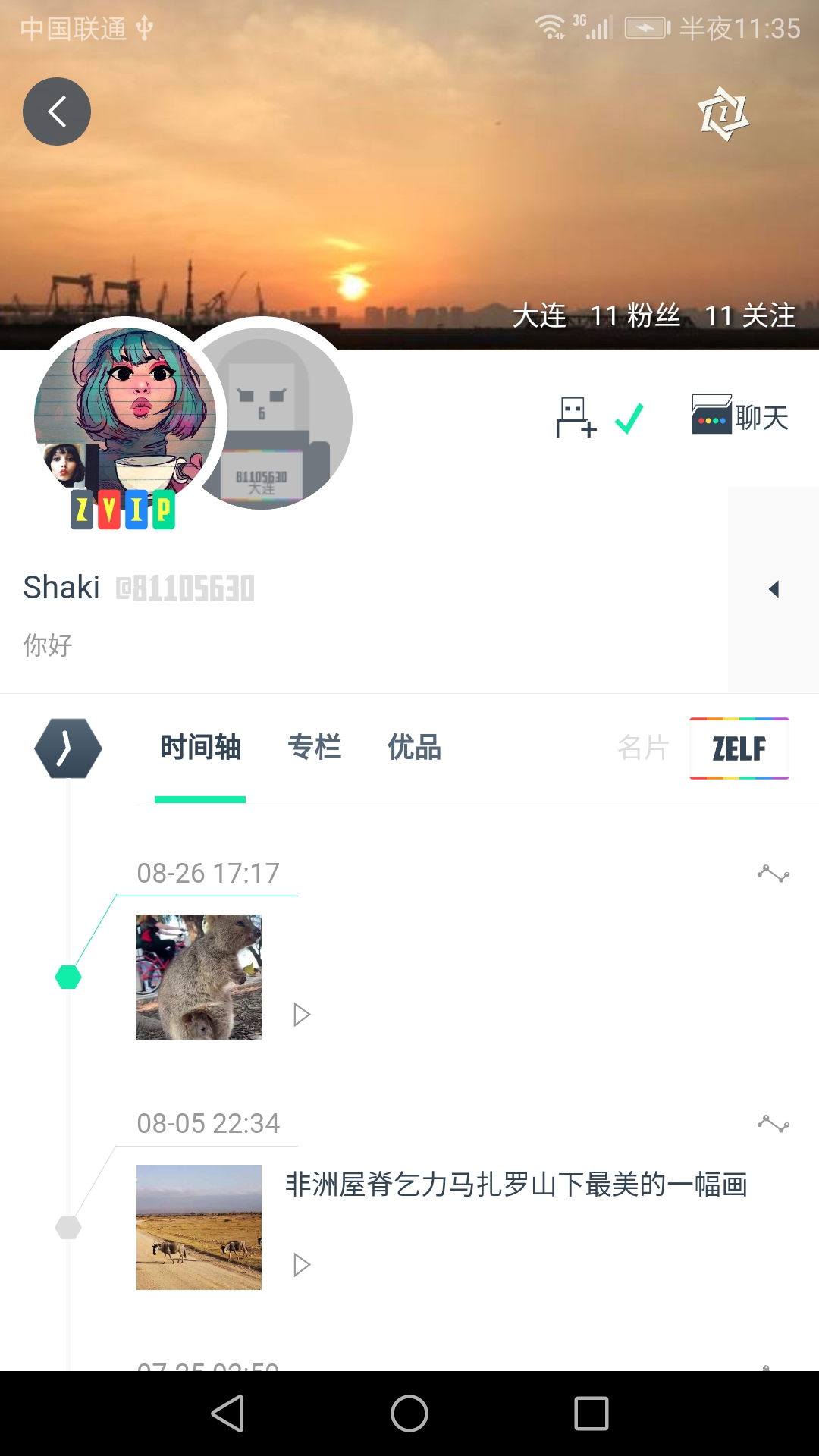Screen dimensions: 819x1456
Task: Click the share stats icon beside 08-26 17:17
Action: (x=775, y=874)
